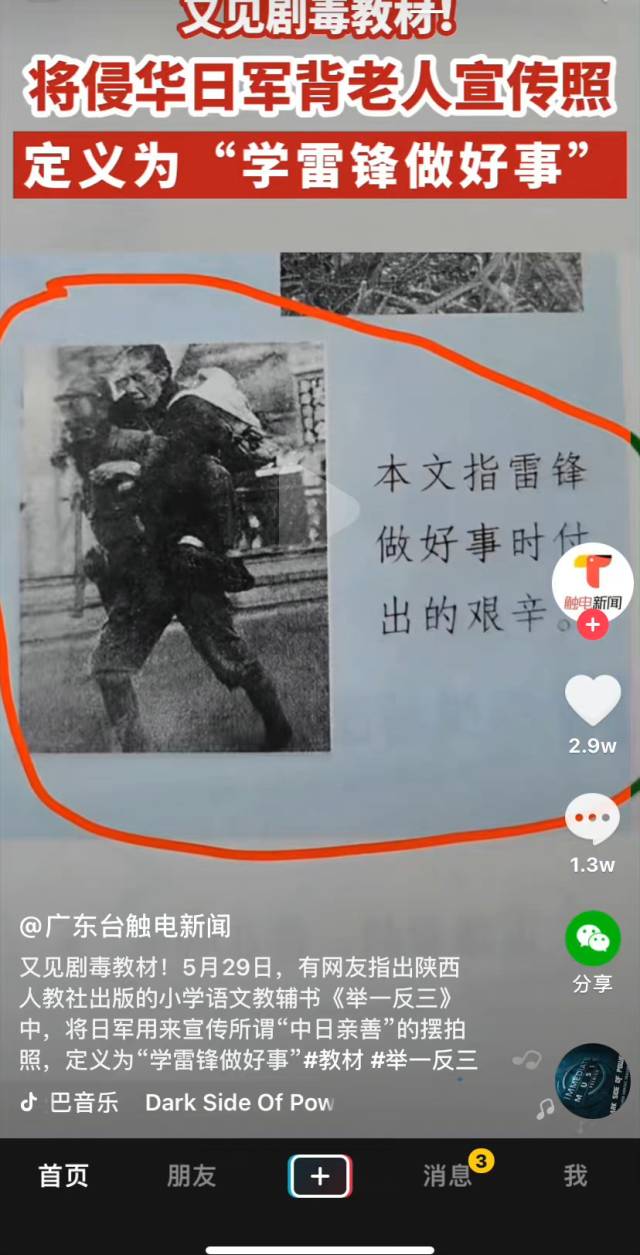640x1255 pixels.
Task: Go to the 我 profile tab
Action: [x=575, y=1176]
